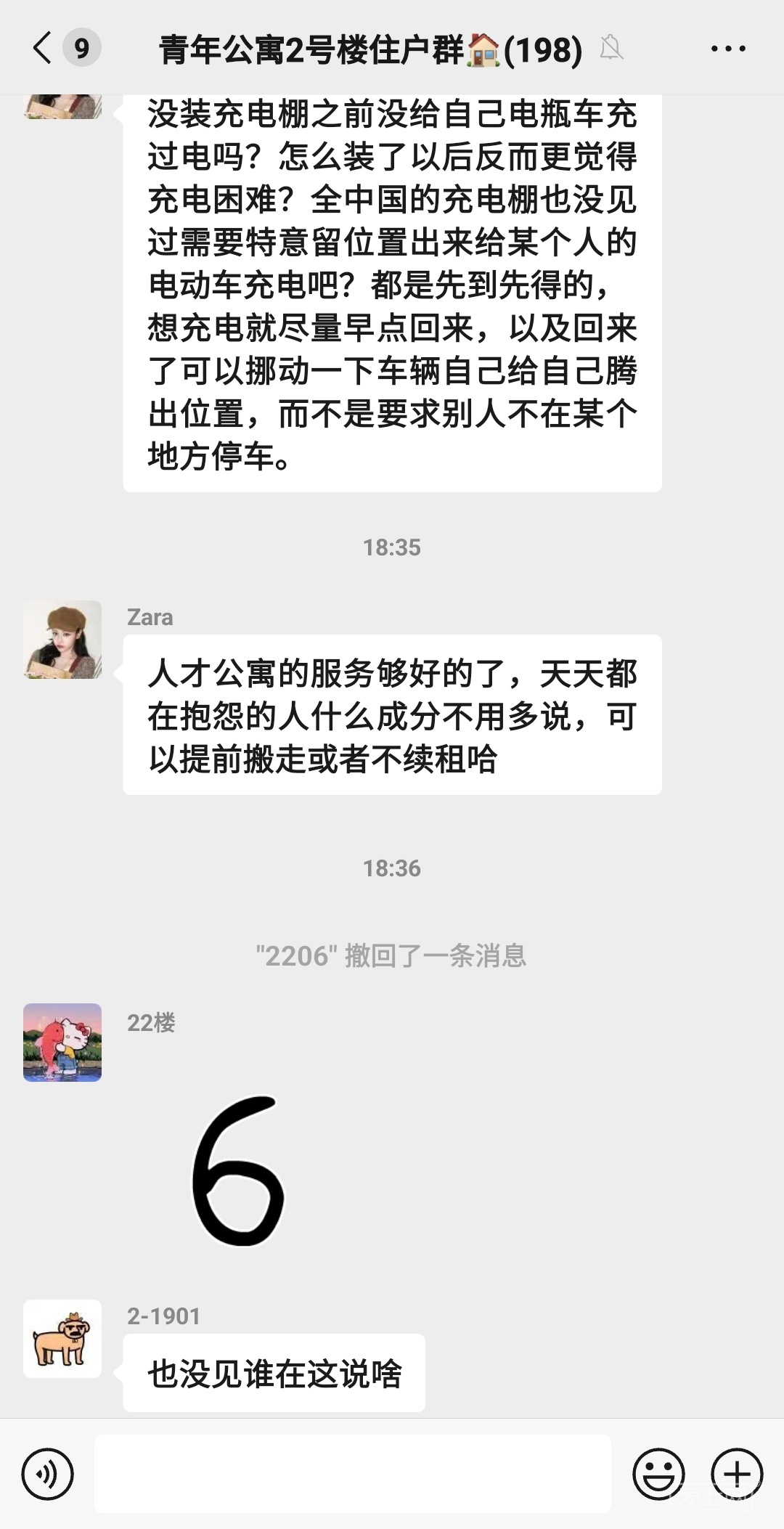
Task: View the "6" sticker from 22楼
Action: (x=238, y=1170)
